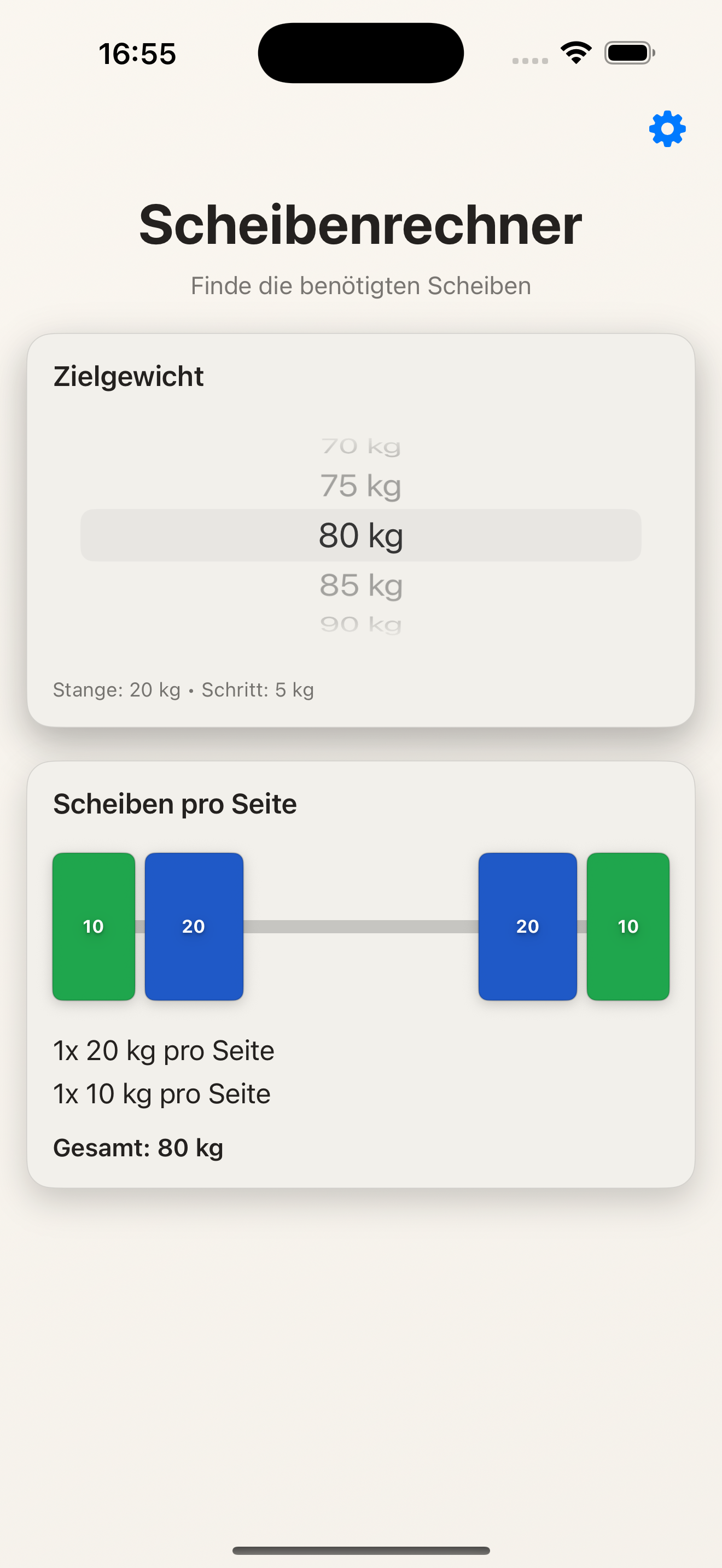Choose 70 kg in the weight picker
Viewport: 722px width, 1568px height.
360,447
